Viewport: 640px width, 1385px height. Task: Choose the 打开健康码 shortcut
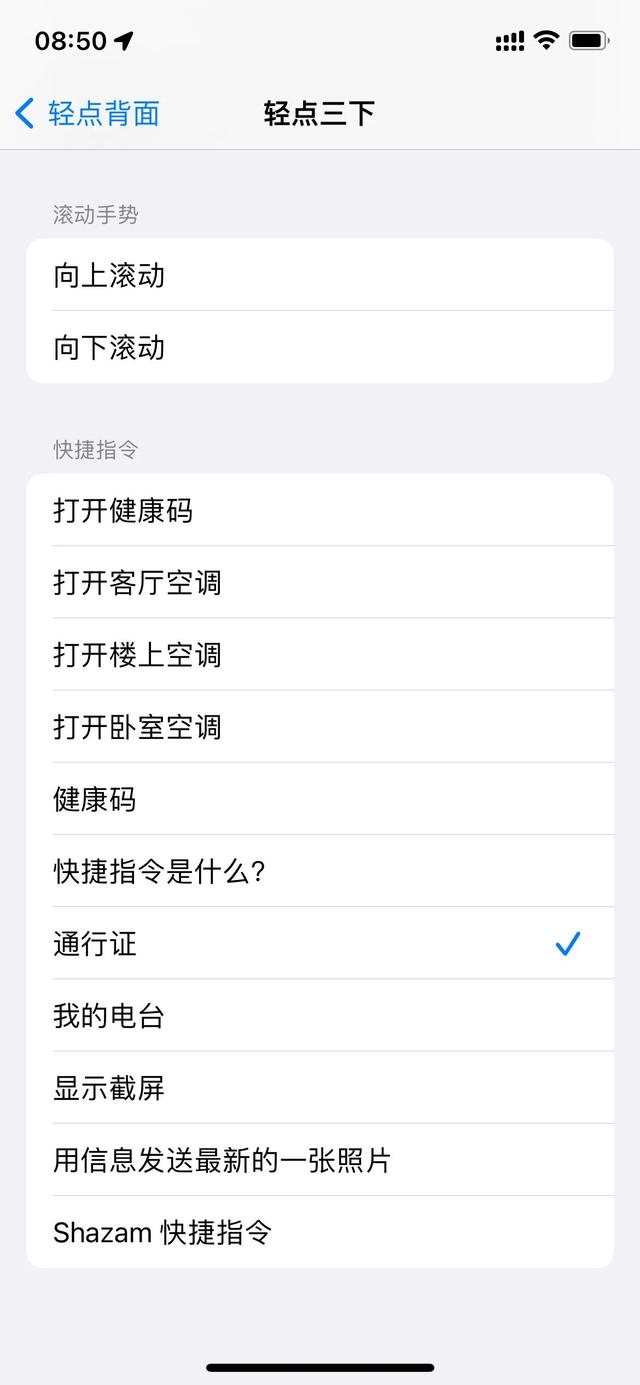tap(319, 511)
